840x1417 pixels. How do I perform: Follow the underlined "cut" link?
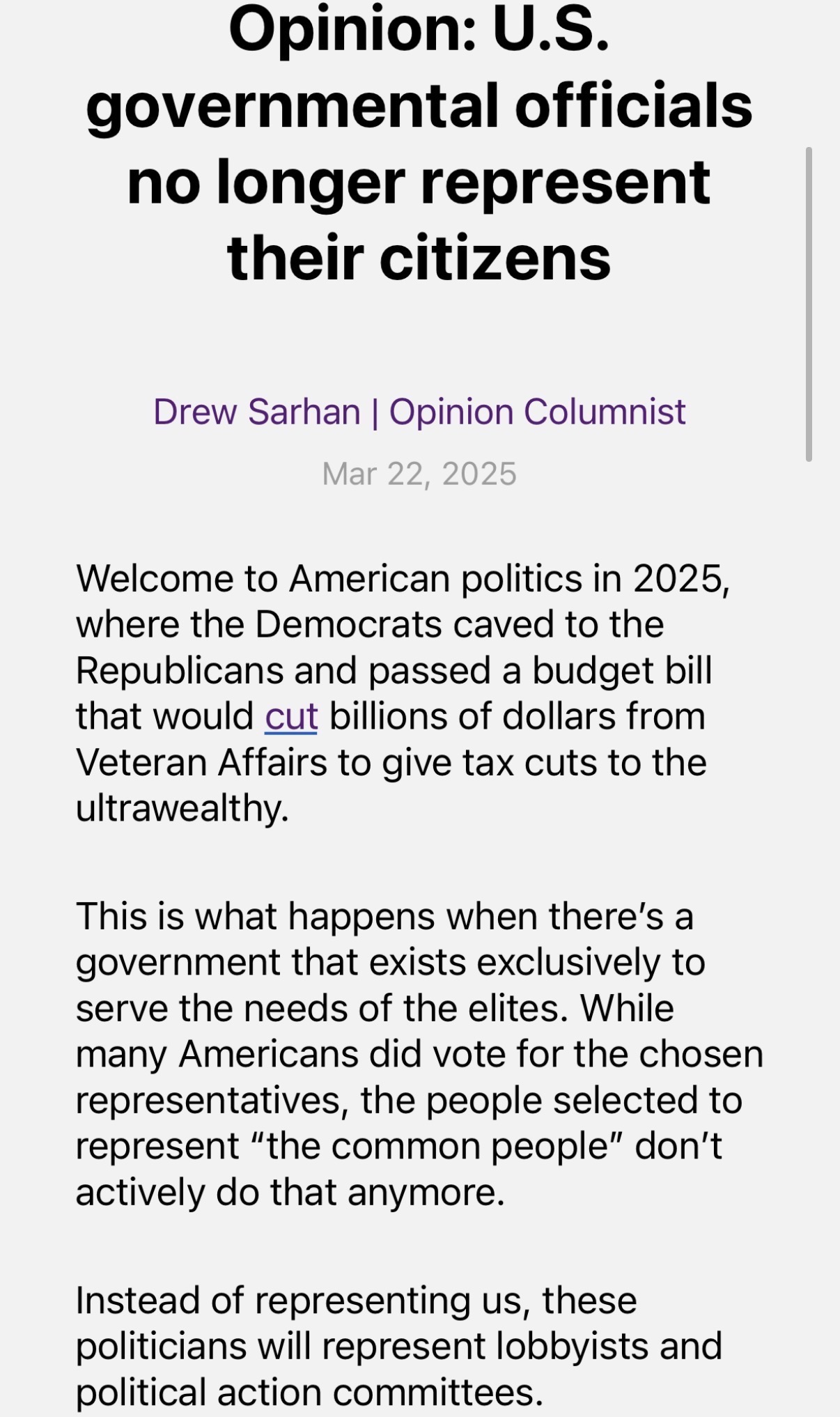click(291, 717)
